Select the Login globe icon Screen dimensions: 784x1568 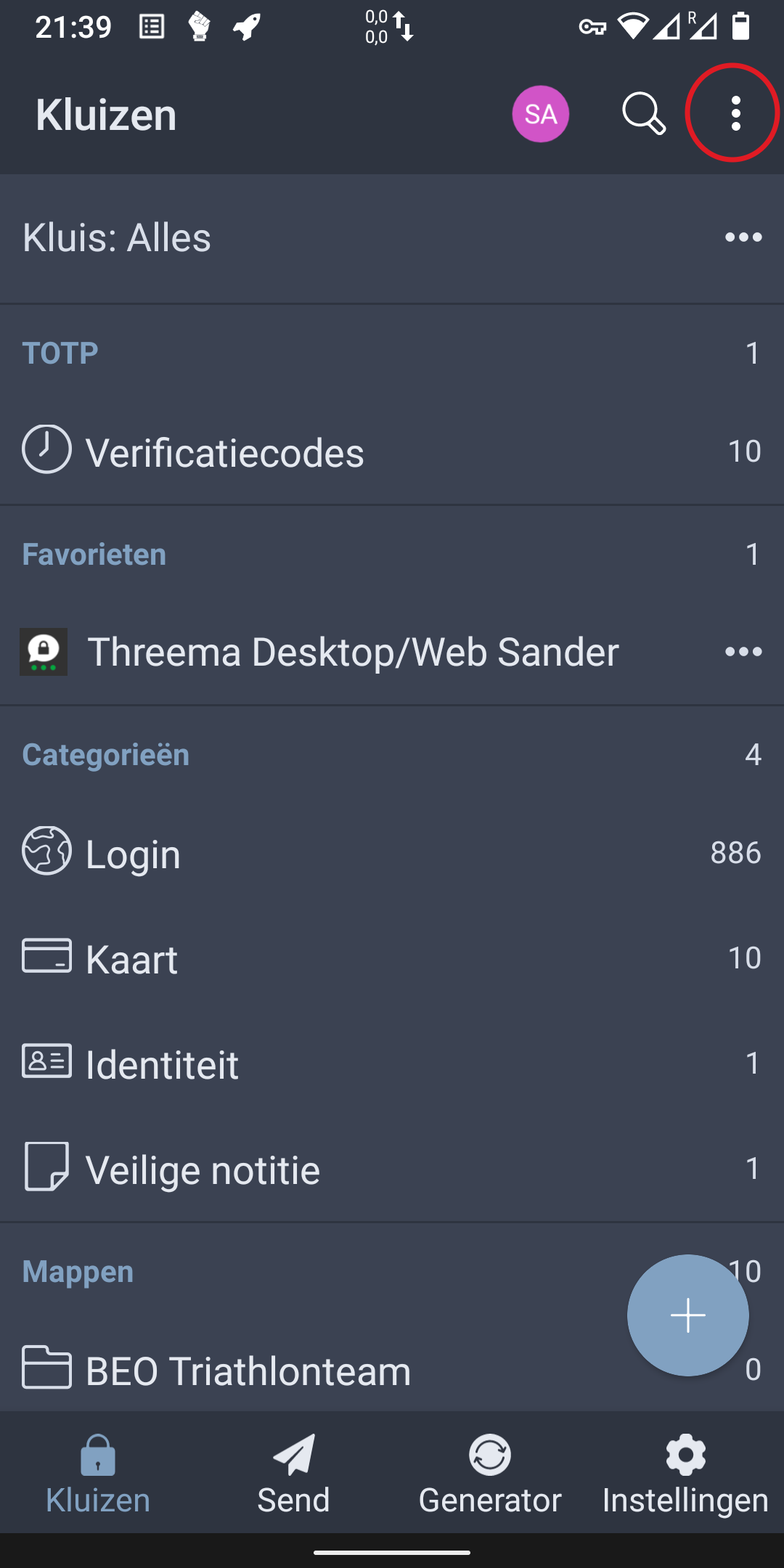tap(46, 853)
